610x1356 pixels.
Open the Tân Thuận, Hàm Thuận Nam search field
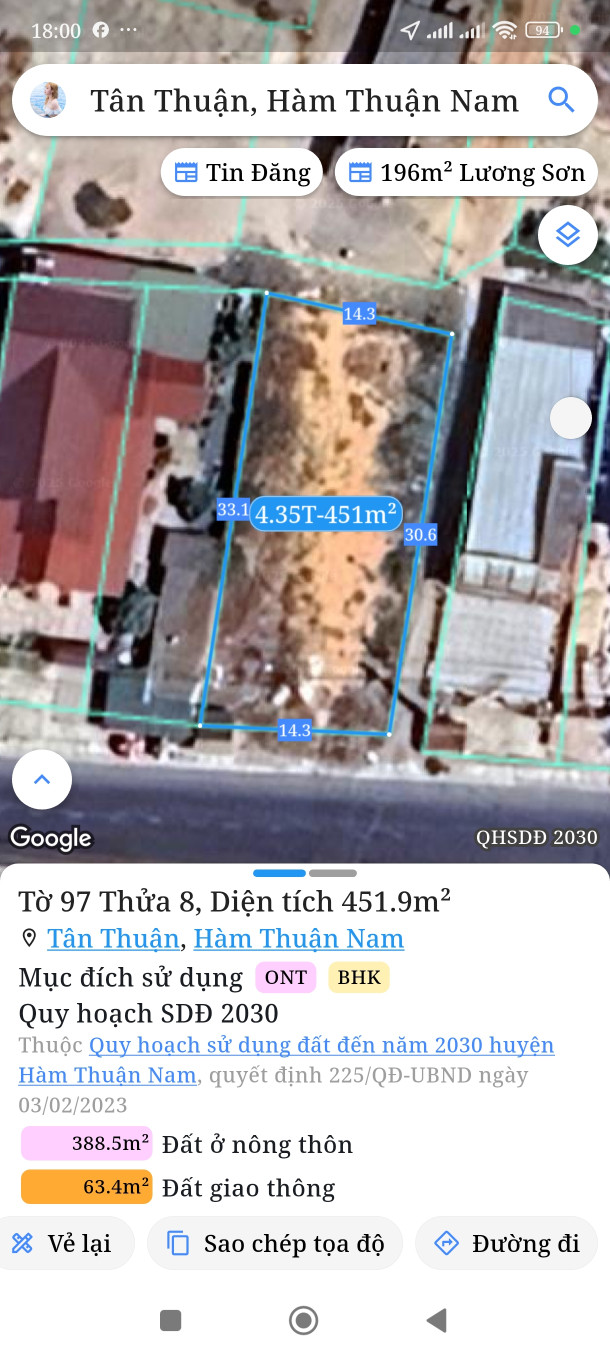[304, 101]
